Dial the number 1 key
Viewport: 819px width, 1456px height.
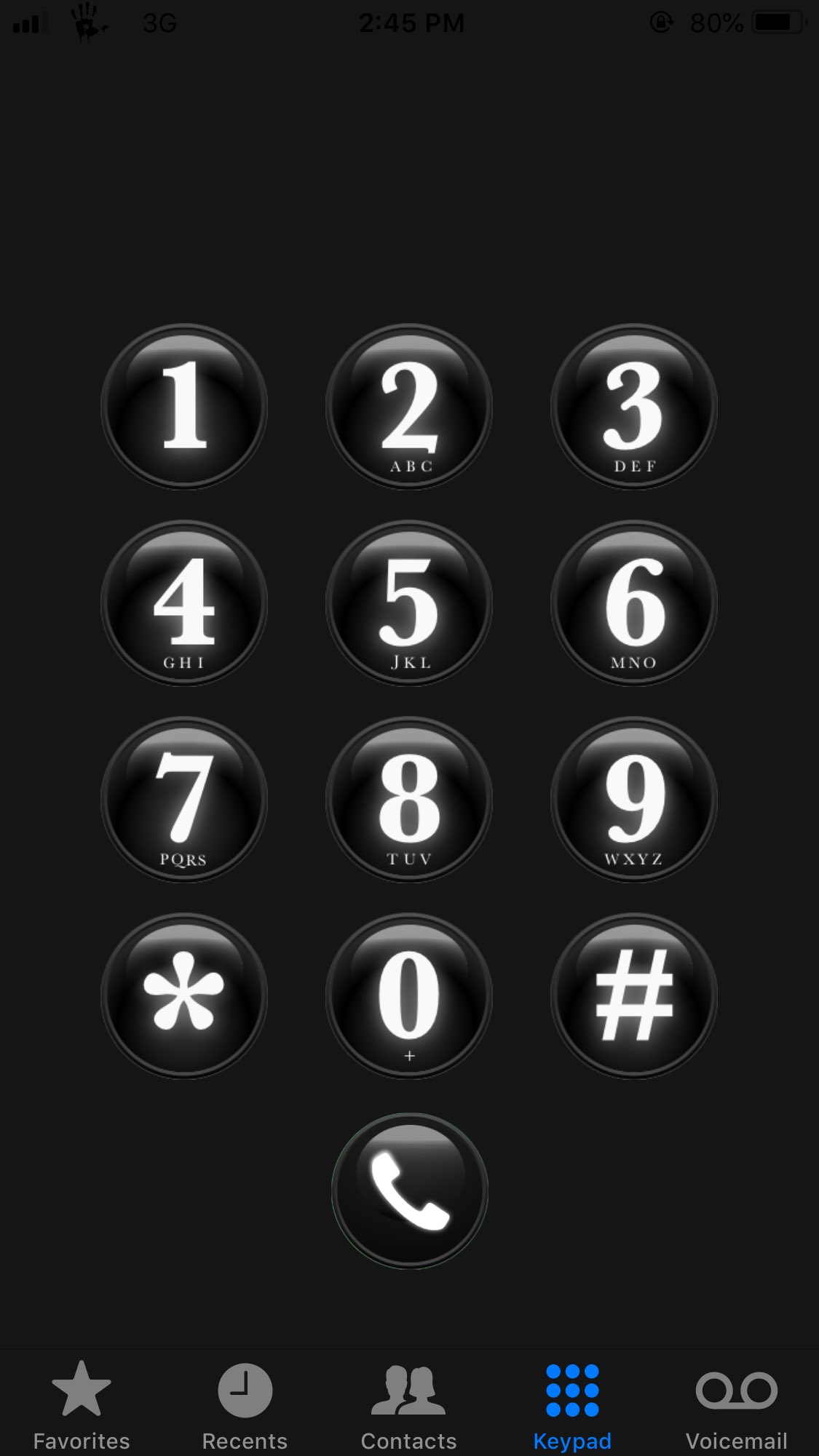(x=184, y=406)
